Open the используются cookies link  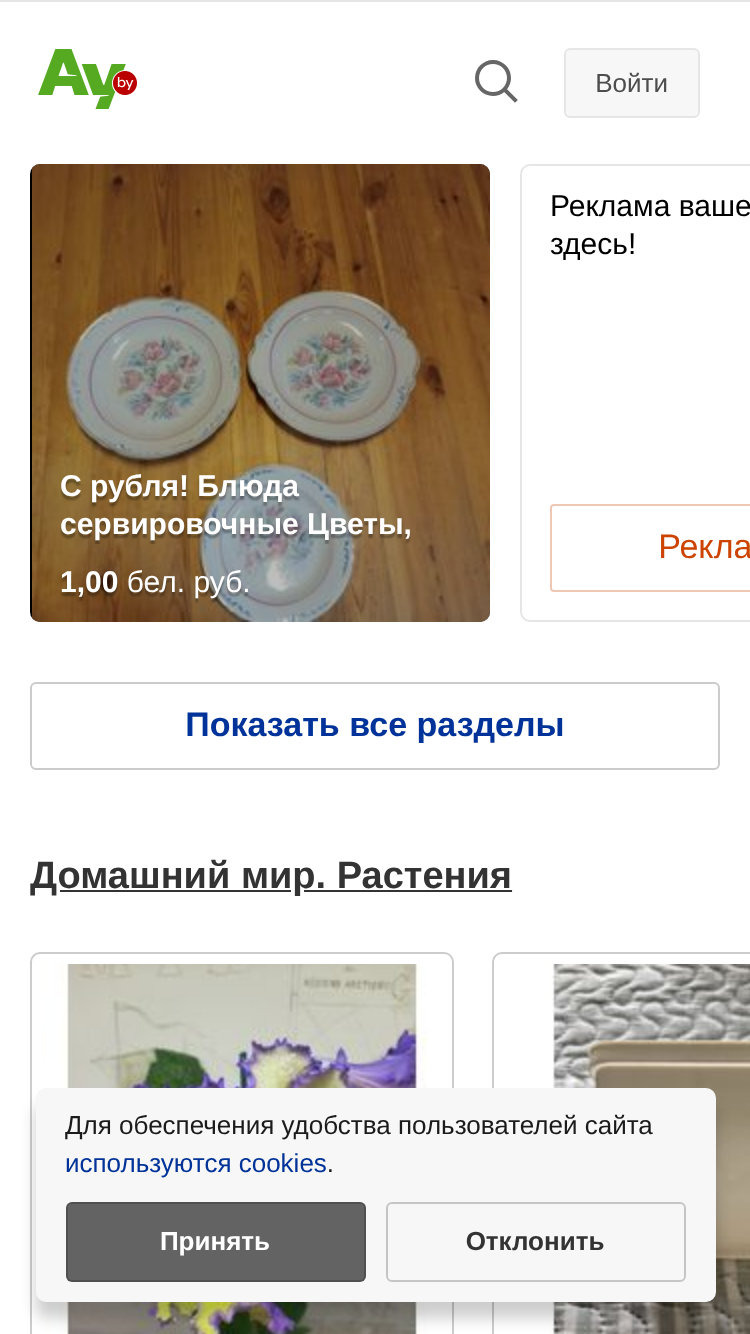point(196,1164)
